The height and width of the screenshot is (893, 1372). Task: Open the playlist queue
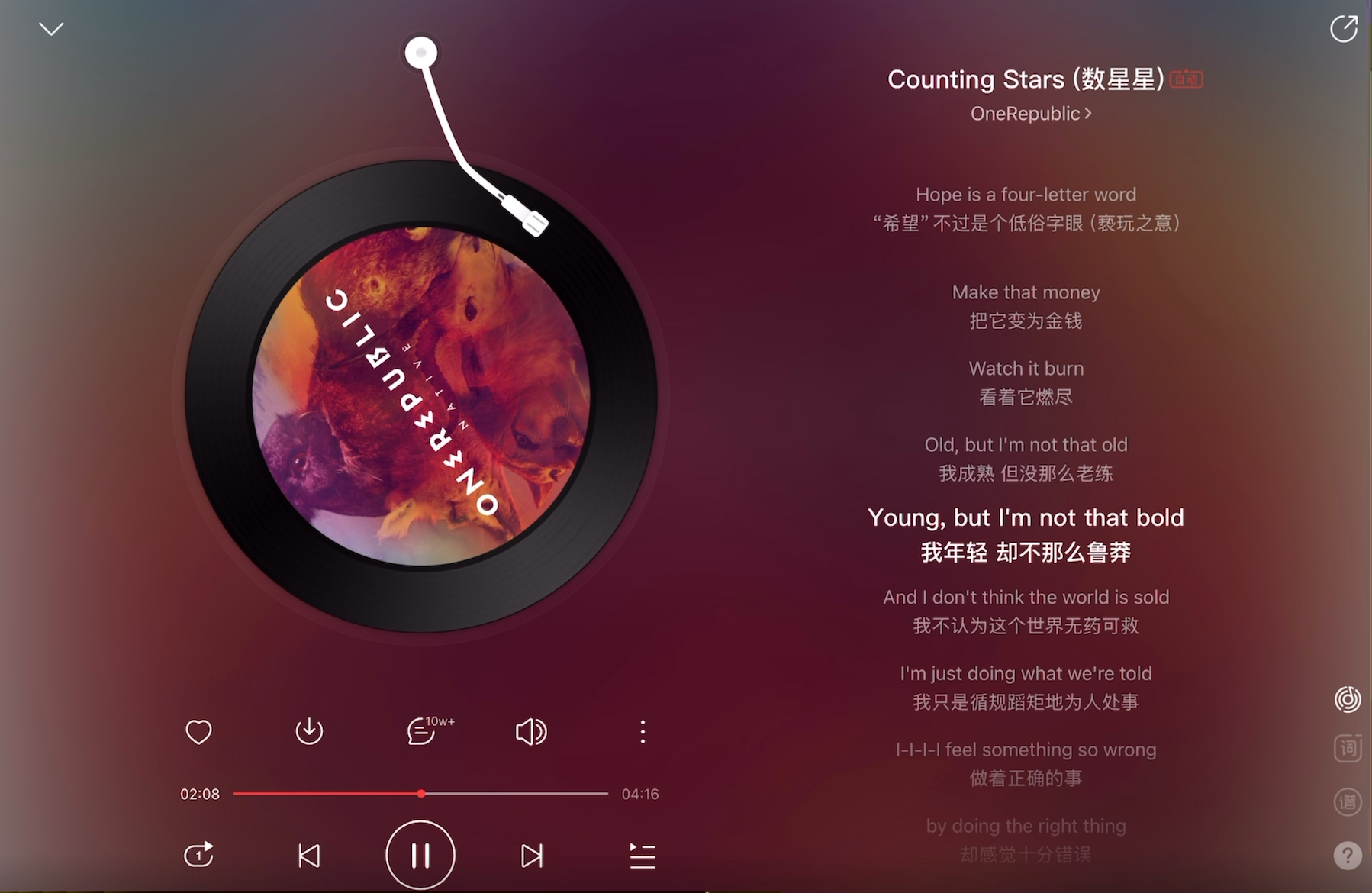pos(643,856)
